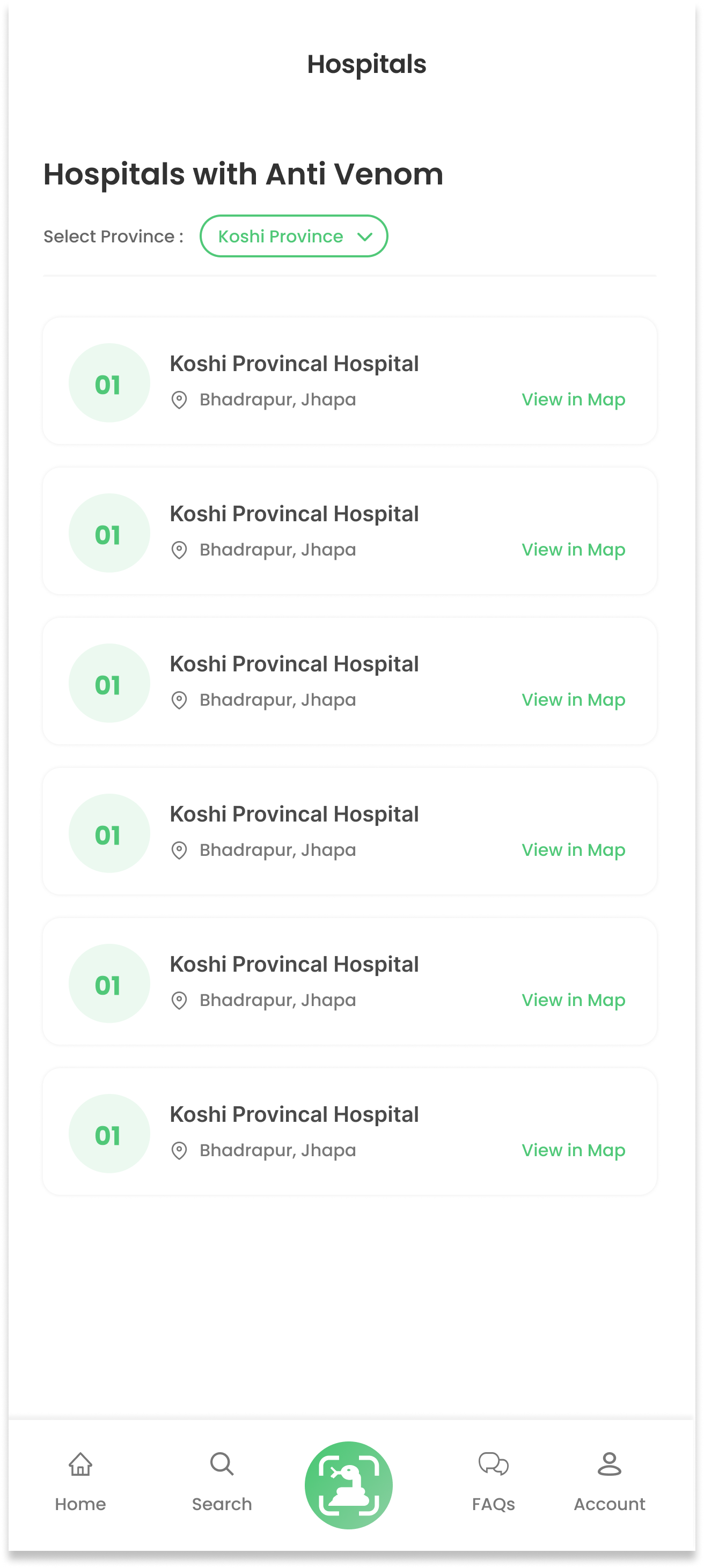Switch to the Search tab
Viewport: 704px width, 1568px height.
pos(222,1482)
